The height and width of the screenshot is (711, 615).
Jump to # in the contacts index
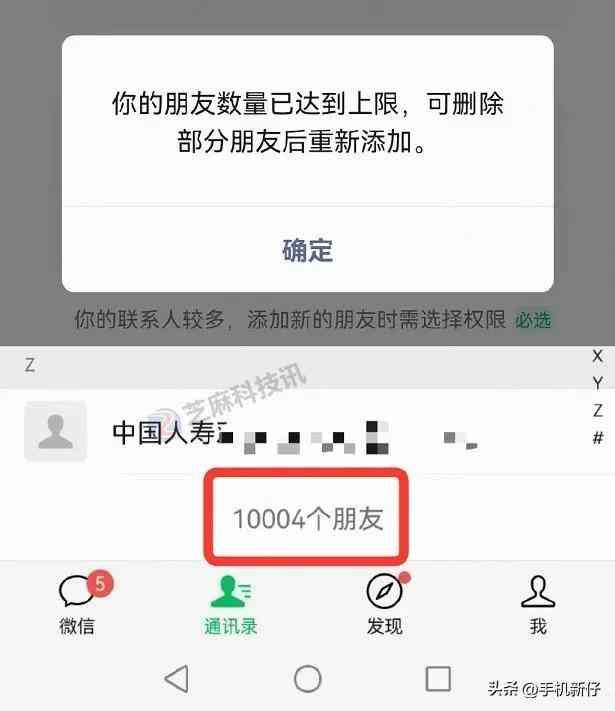coord(598,438)
